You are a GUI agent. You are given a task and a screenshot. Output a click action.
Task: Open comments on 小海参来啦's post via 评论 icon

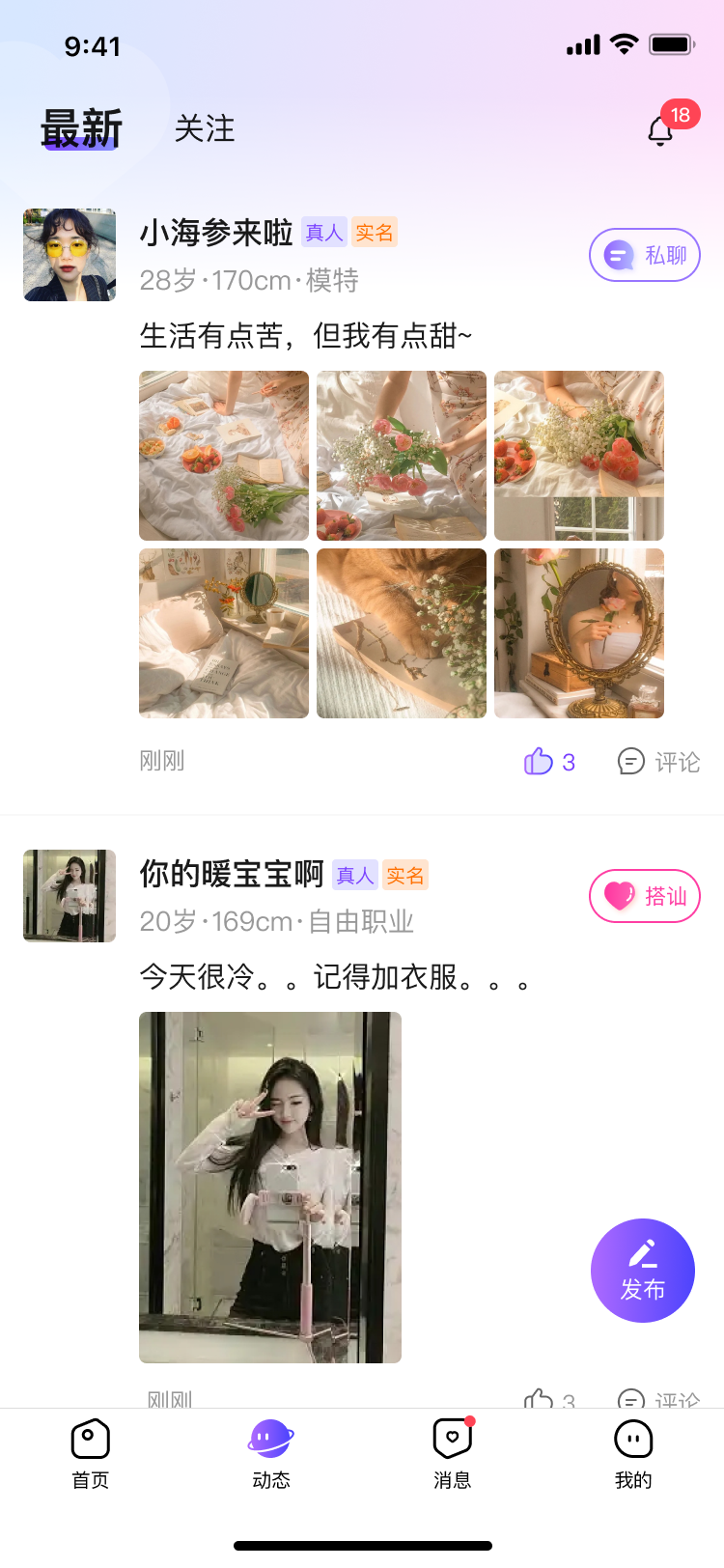coord(631,762)
